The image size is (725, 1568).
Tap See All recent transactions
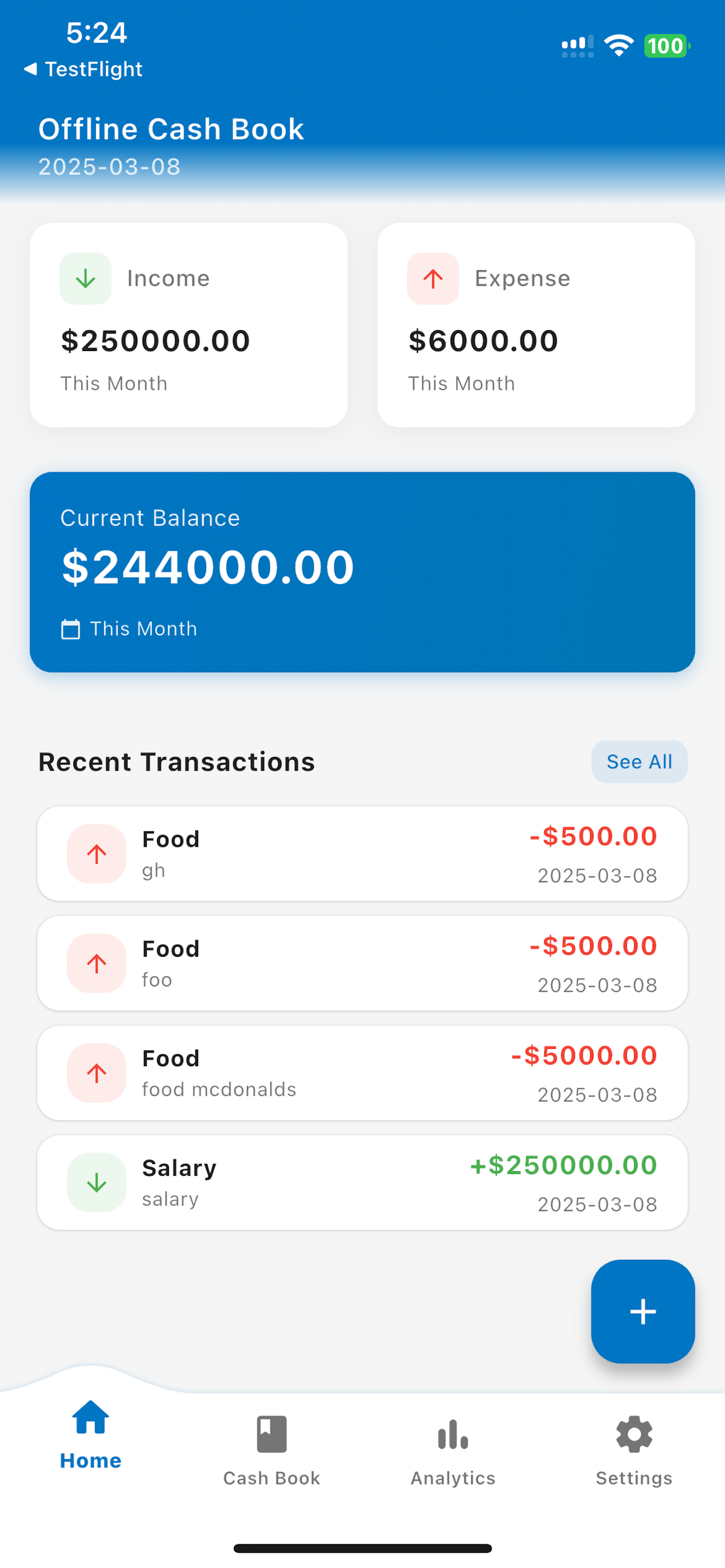pyautogui.click(x=639, y=761)
